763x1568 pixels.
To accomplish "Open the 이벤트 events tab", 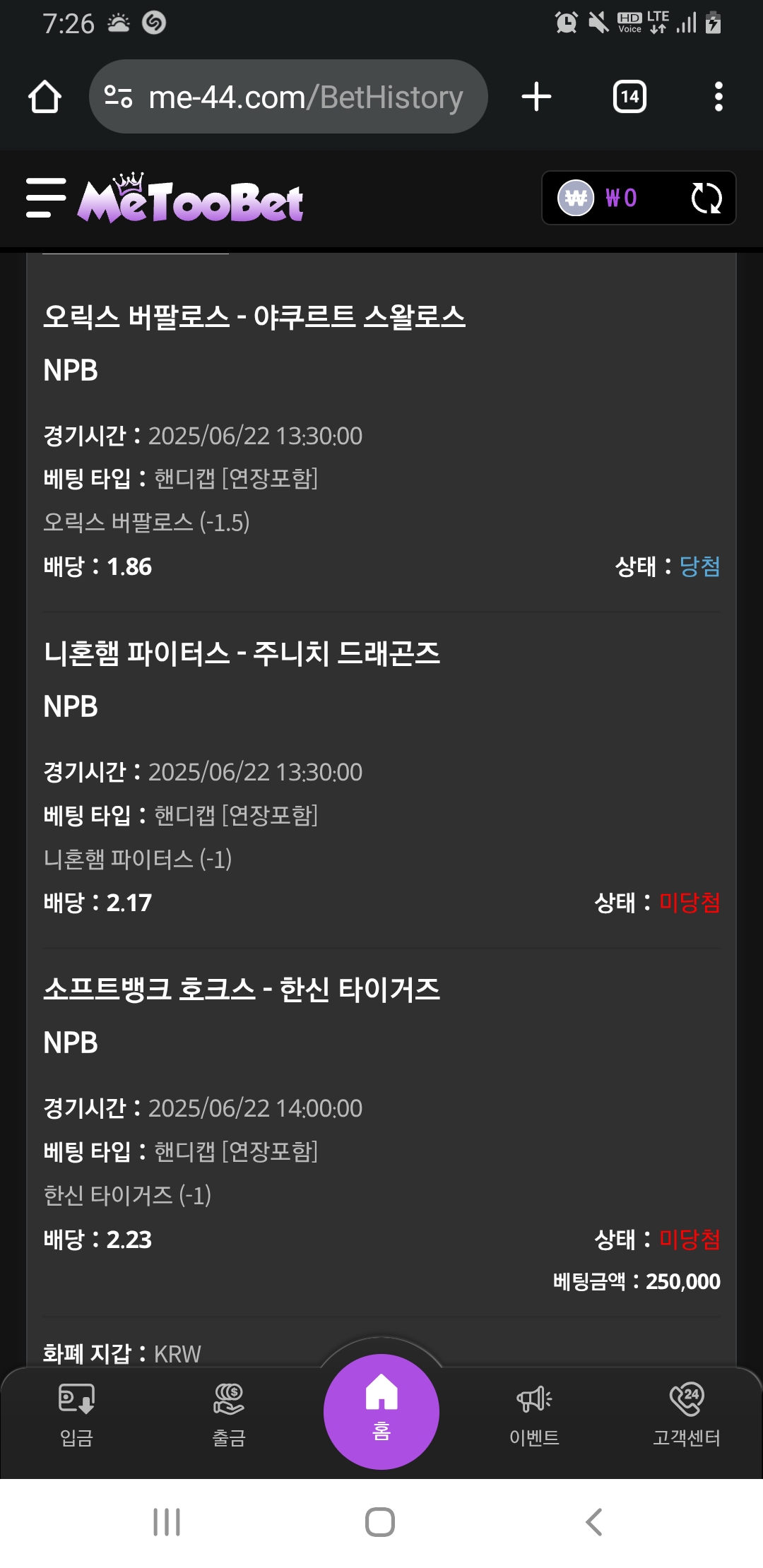I will [x=534, y=1415].
